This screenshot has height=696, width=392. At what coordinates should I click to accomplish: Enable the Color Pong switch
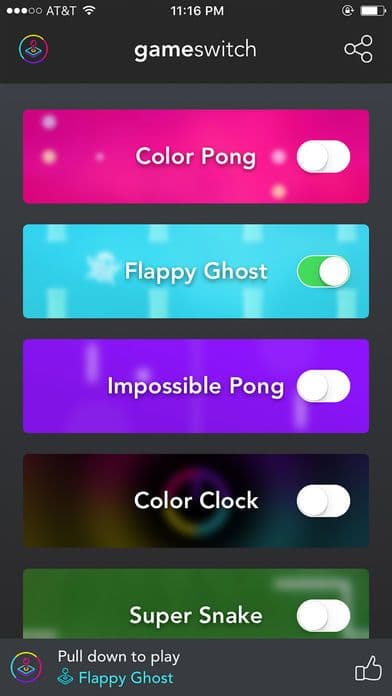324,156
